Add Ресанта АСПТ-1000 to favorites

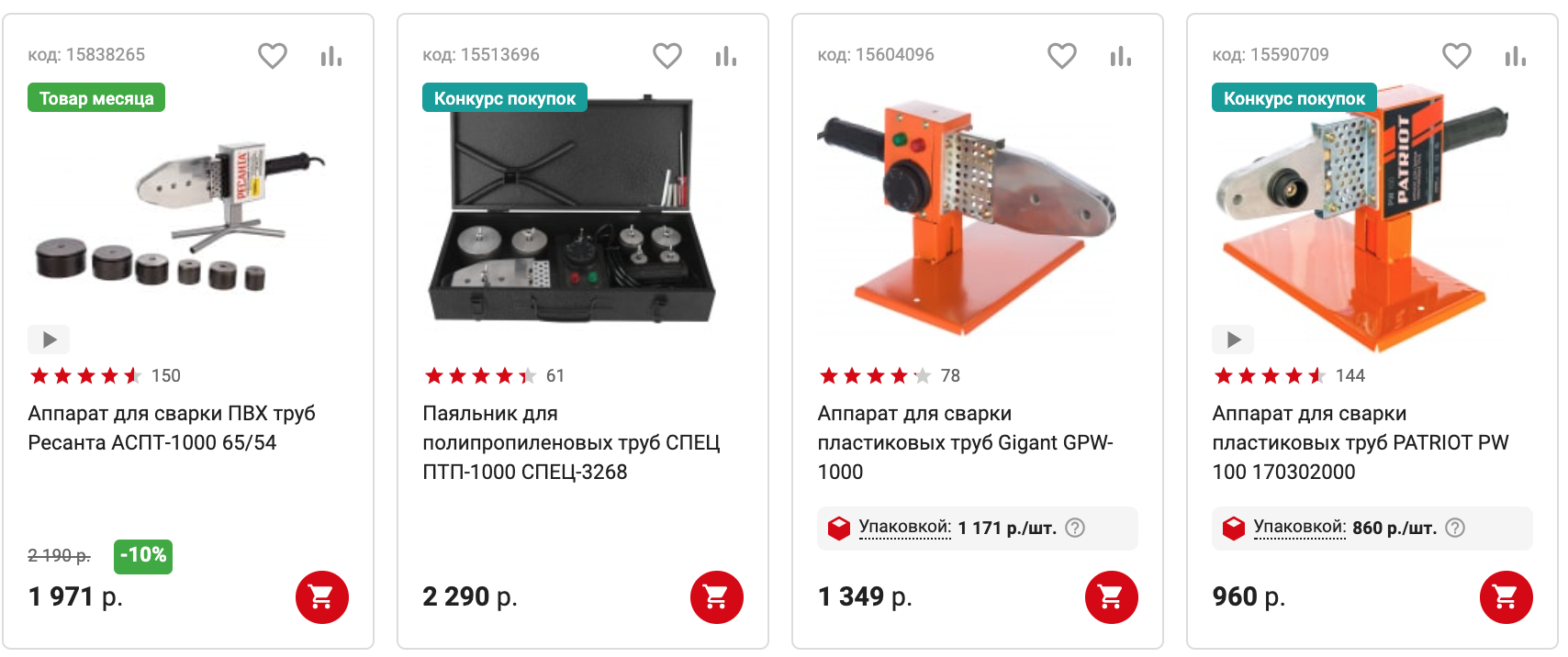tap(273, 56)
